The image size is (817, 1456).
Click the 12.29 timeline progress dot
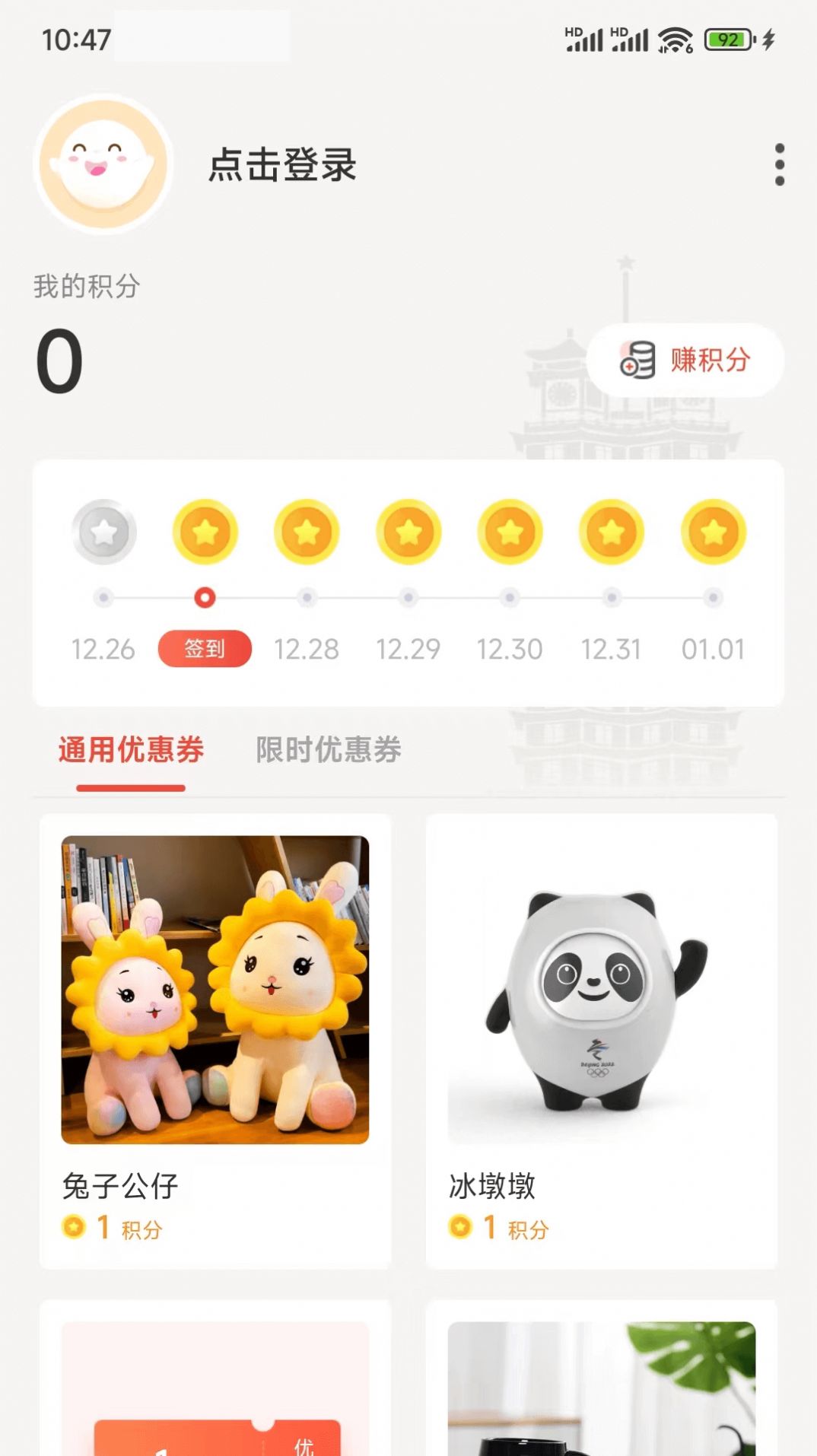[x=408, y=598]
